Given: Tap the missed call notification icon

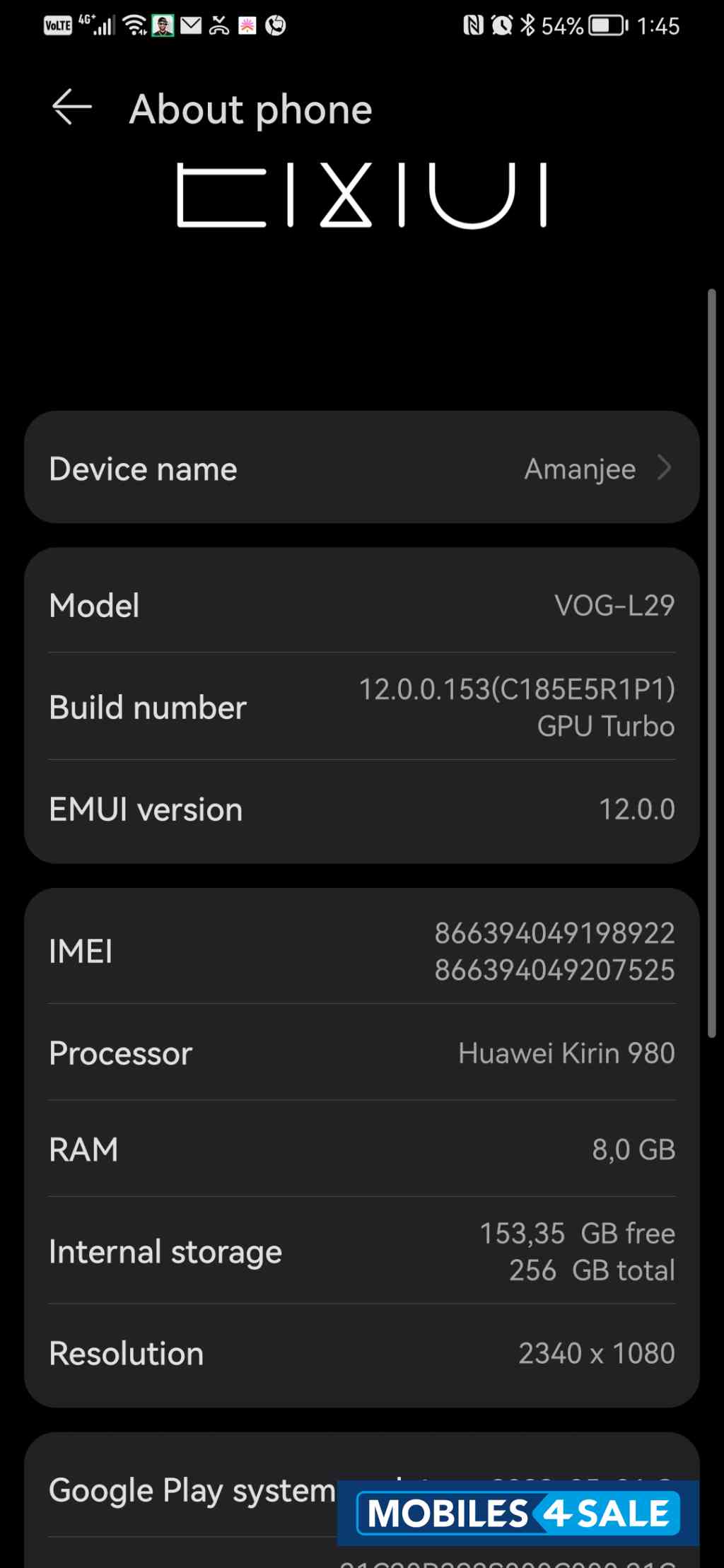Looking at the screenshot, I should pyautogui.click(x=218, y=24).
